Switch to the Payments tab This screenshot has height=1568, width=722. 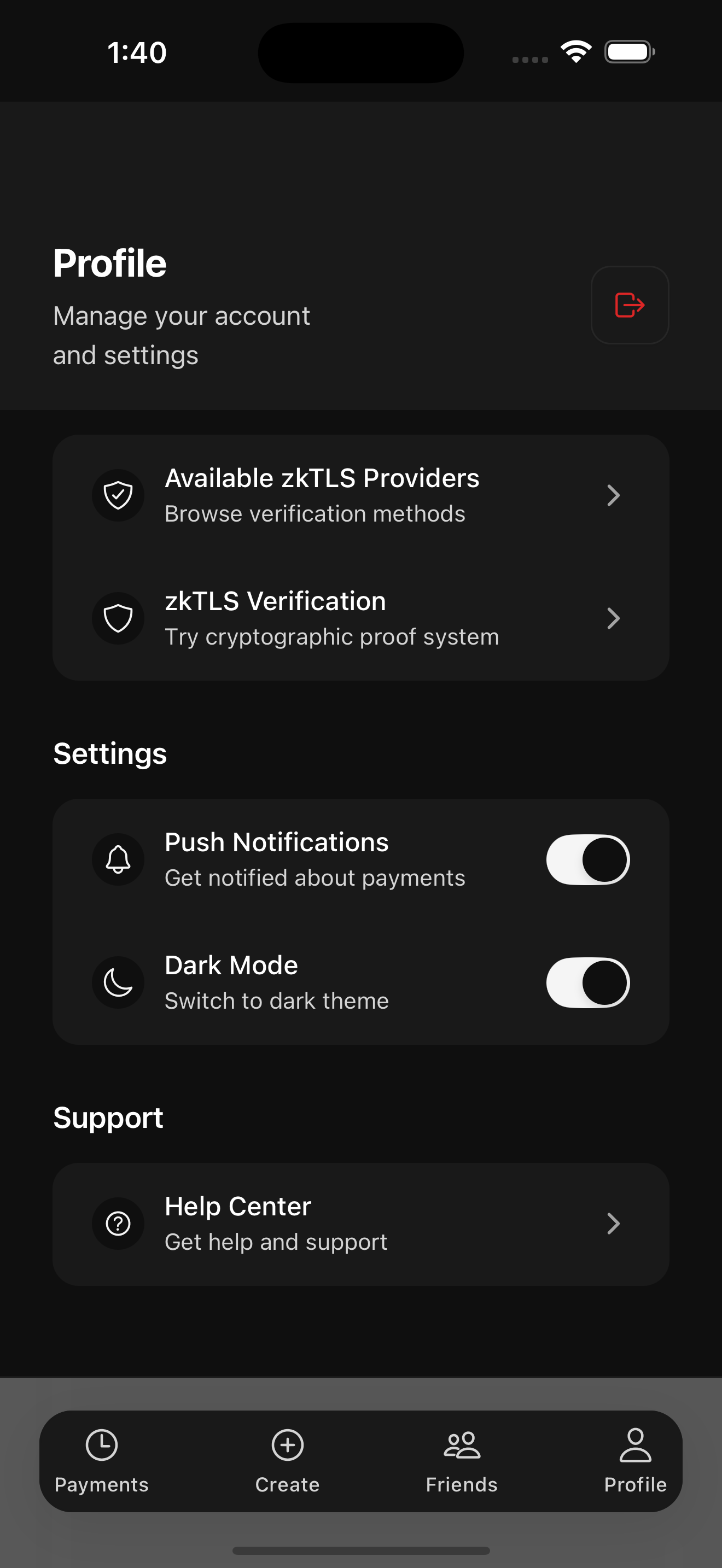point(102,1460)
